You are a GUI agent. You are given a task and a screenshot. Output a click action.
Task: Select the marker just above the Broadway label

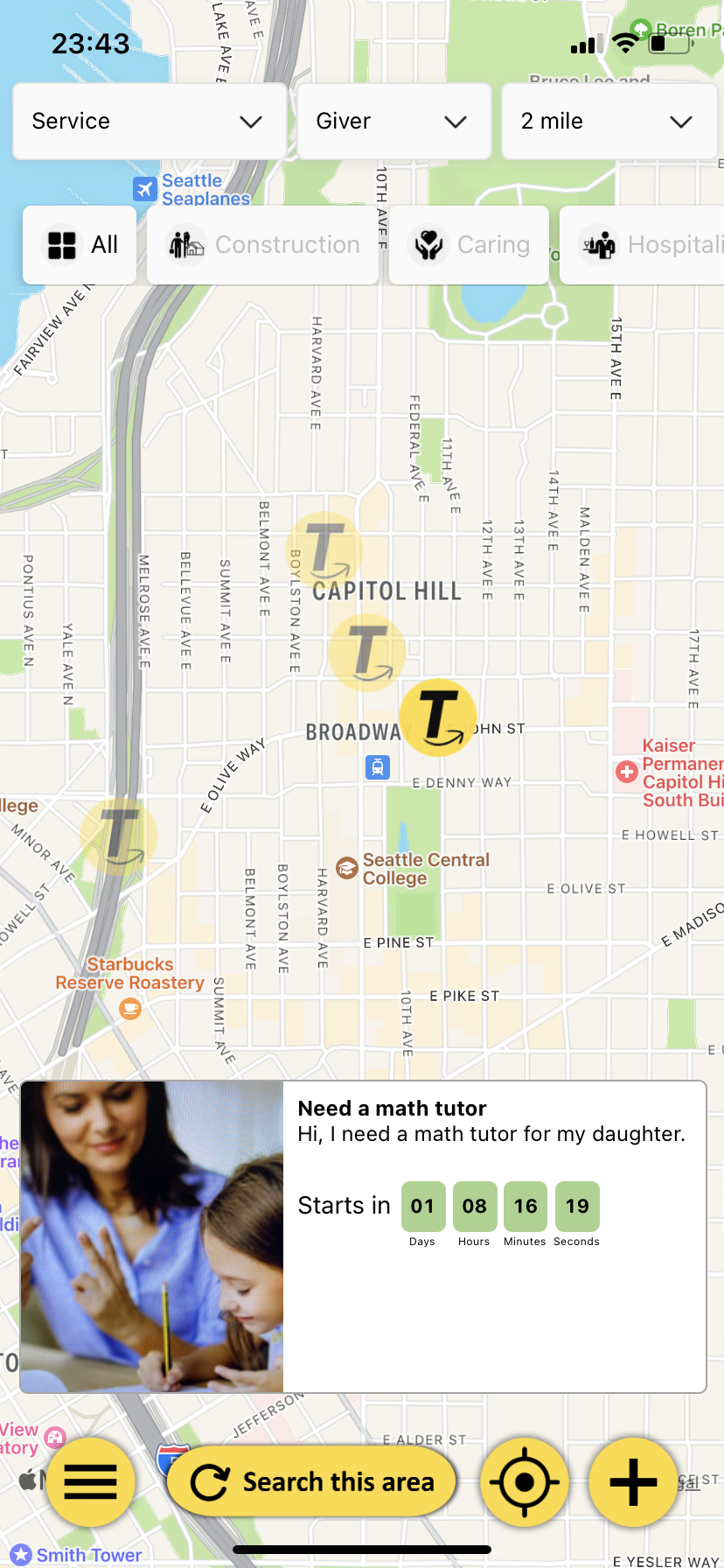(367, 653)
